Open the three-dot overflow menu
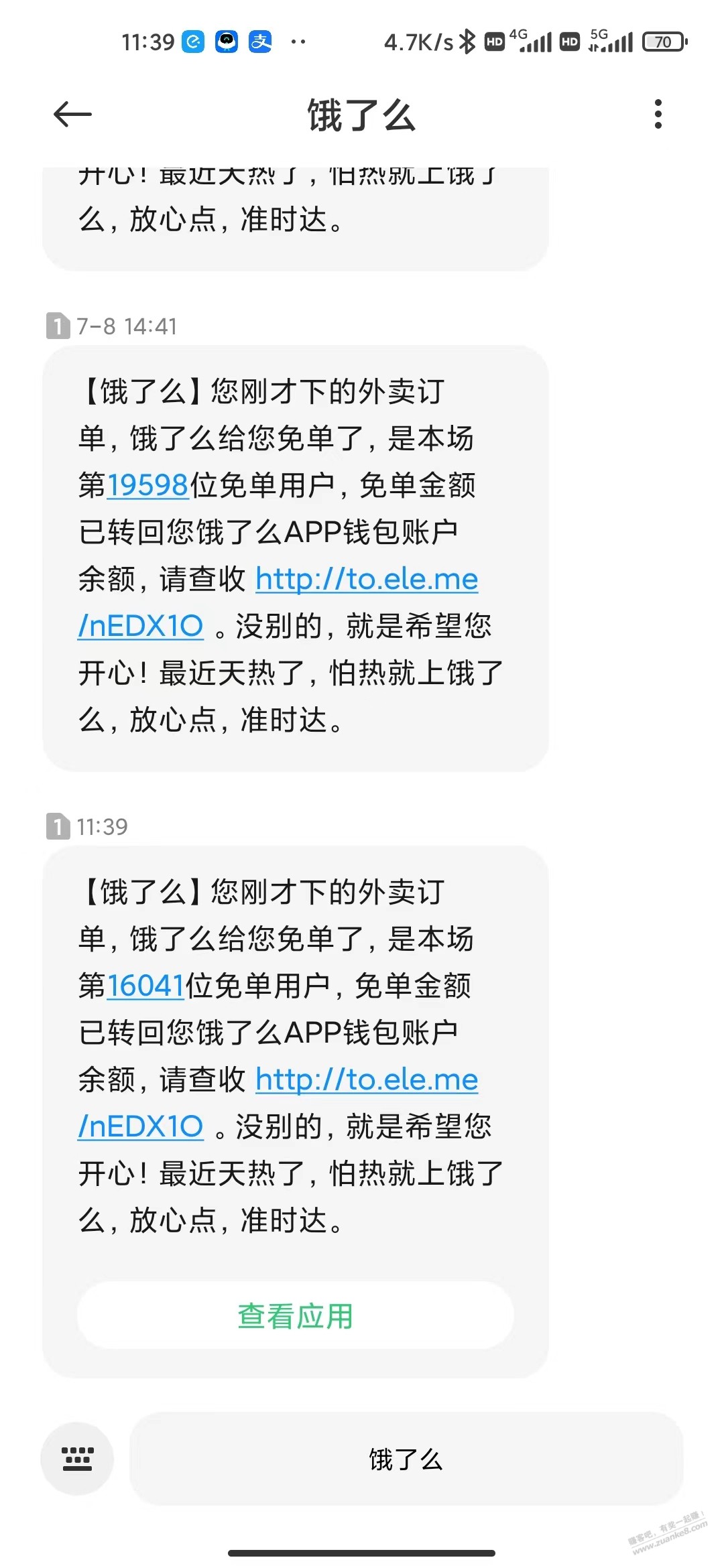This screenshot has width=724, height=1568. (658, 114)
